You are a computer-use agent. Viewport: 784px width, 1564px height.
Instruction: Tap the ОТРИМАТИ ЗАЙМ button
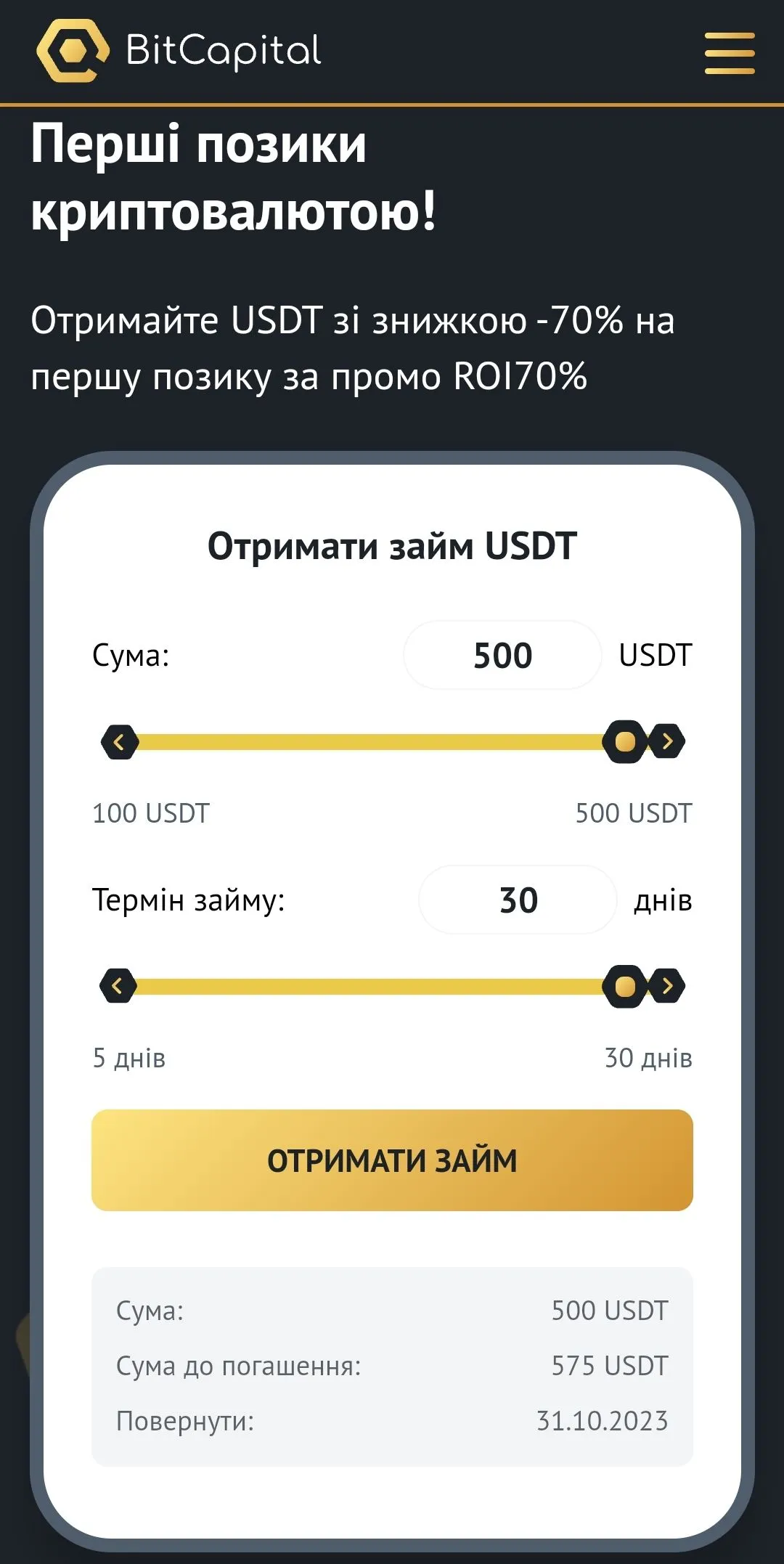tap(392, 1160)
